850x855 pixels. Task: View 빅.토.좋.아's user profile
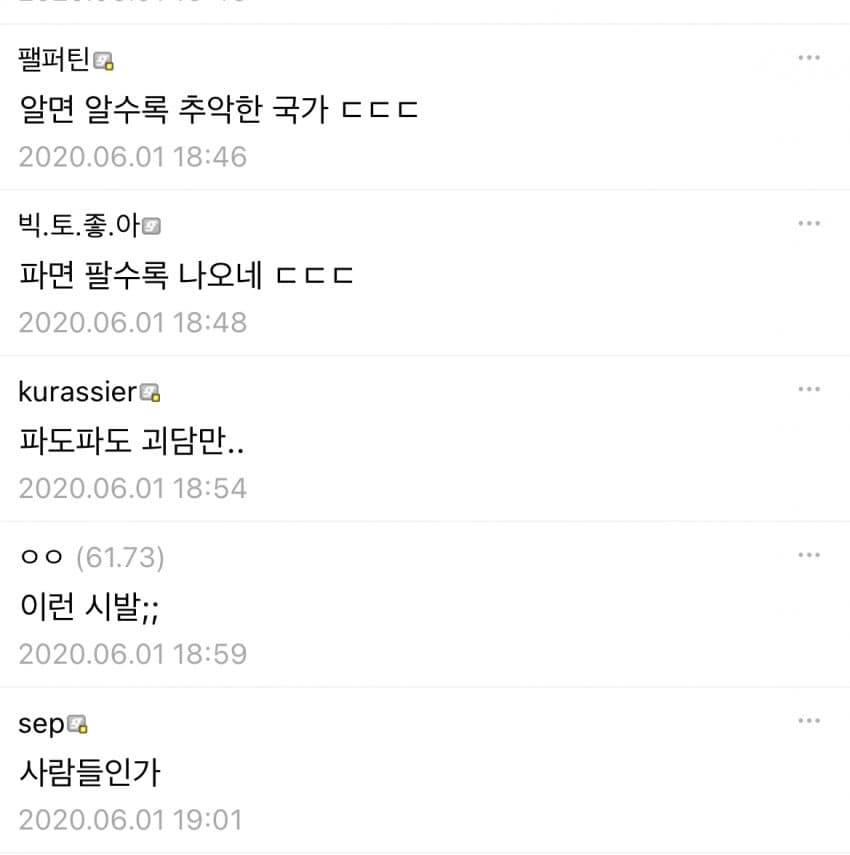click(x=78, y=226)
